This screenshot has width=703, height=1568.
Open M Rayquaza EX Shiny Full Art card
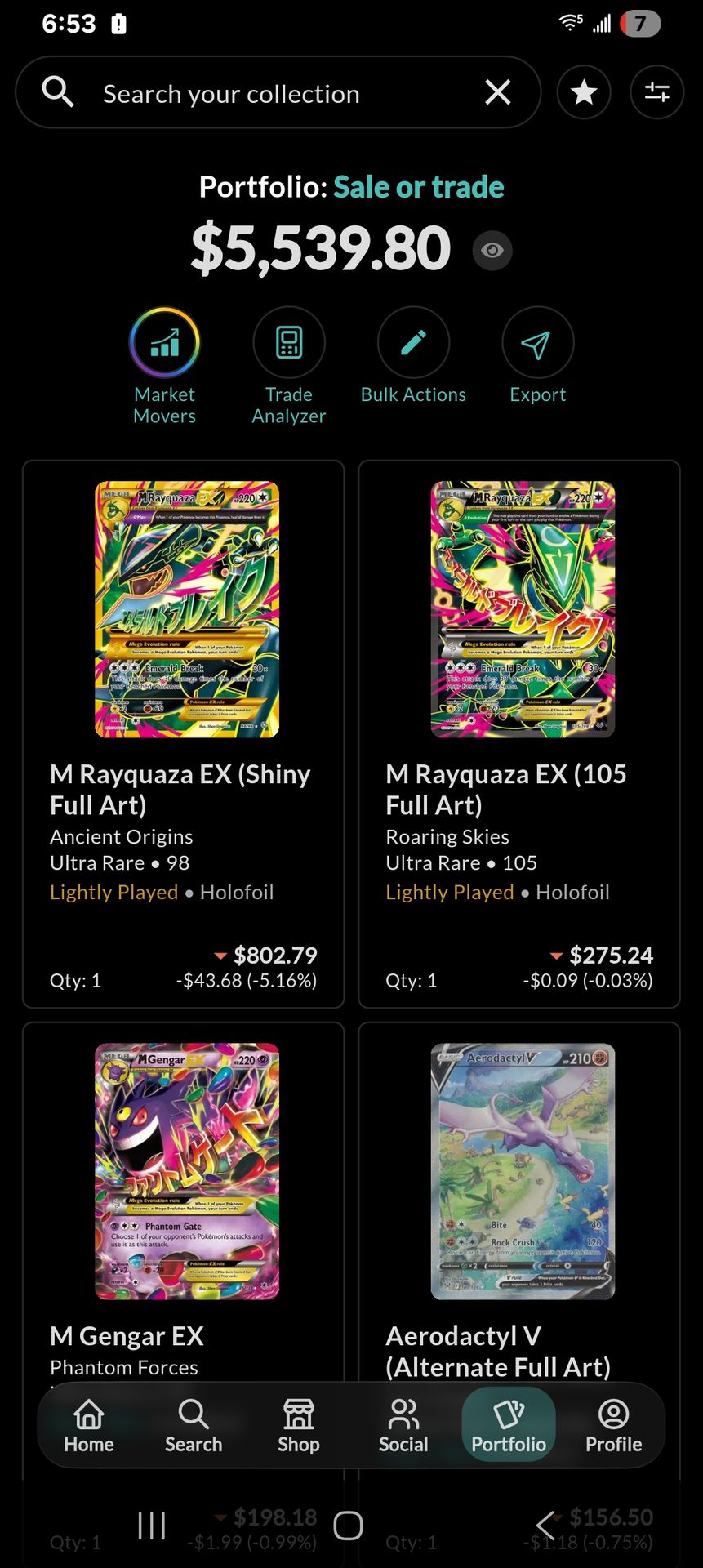click(186, 609)
